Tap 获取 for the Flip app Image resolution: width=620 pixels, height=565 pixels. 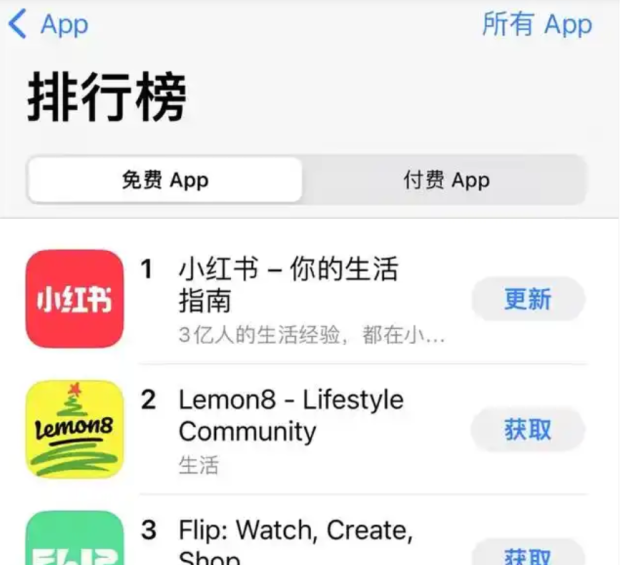[x=528, y=554]
